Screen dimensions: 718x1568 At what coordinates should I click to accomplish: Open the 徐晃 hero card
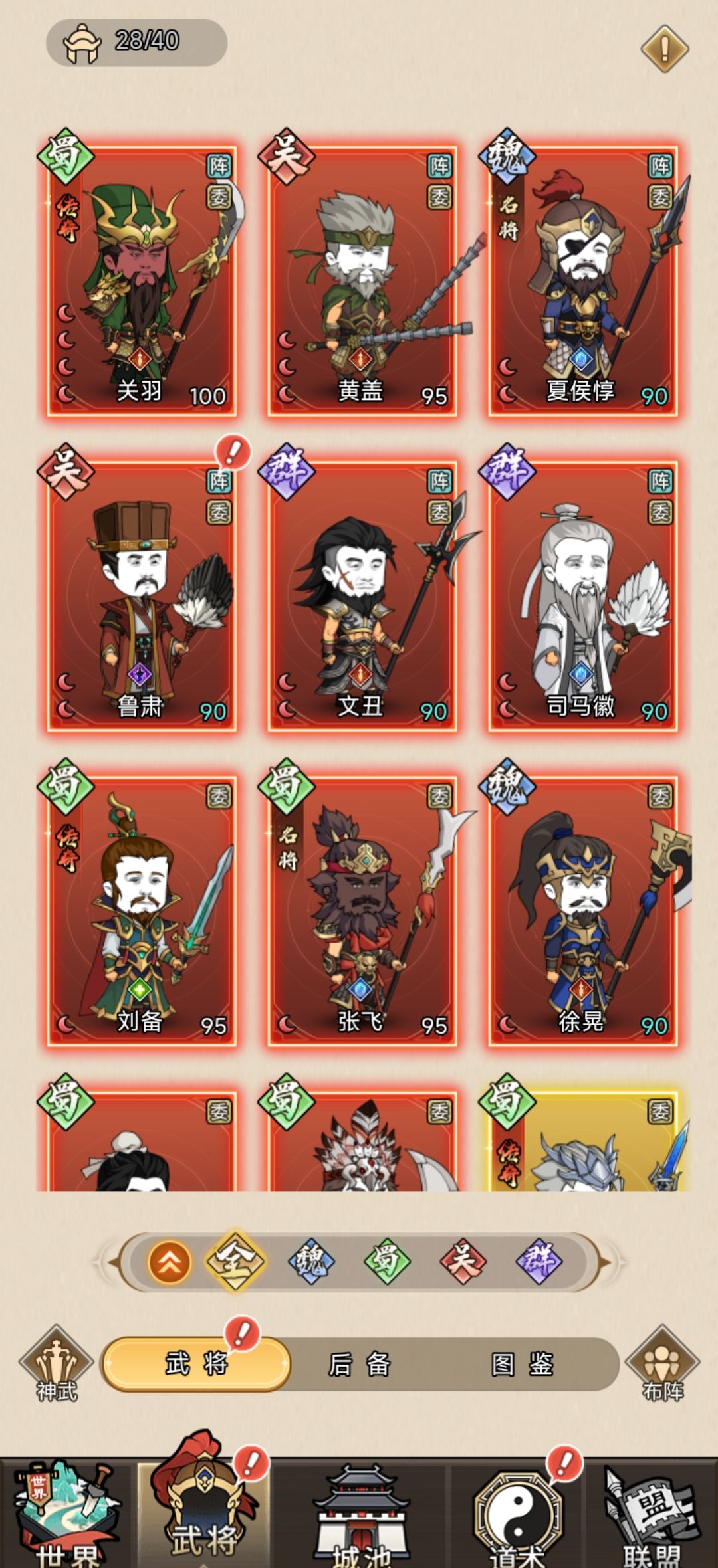(583, 912)
